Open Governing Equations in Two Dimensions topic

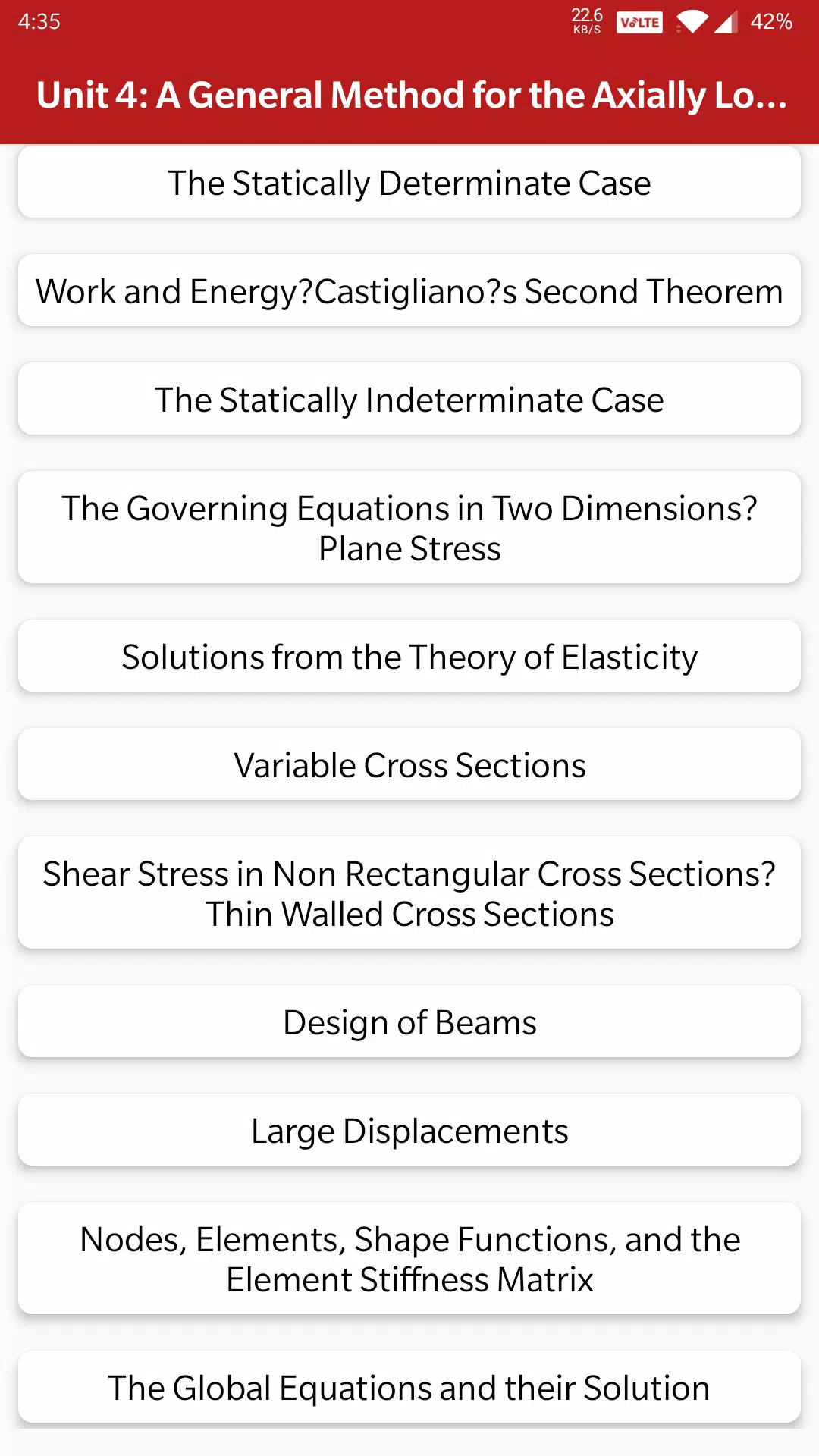(x=409, y=528)
